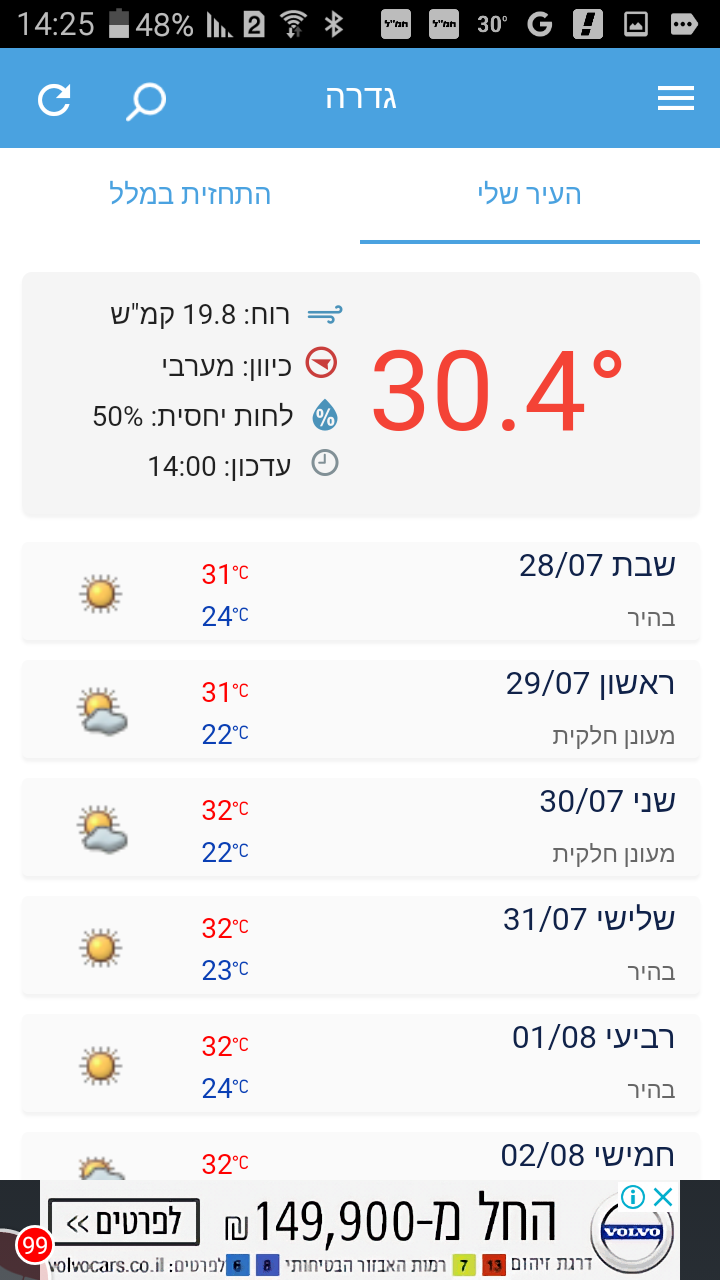Open the forecast for שבת 28/07

360,592
